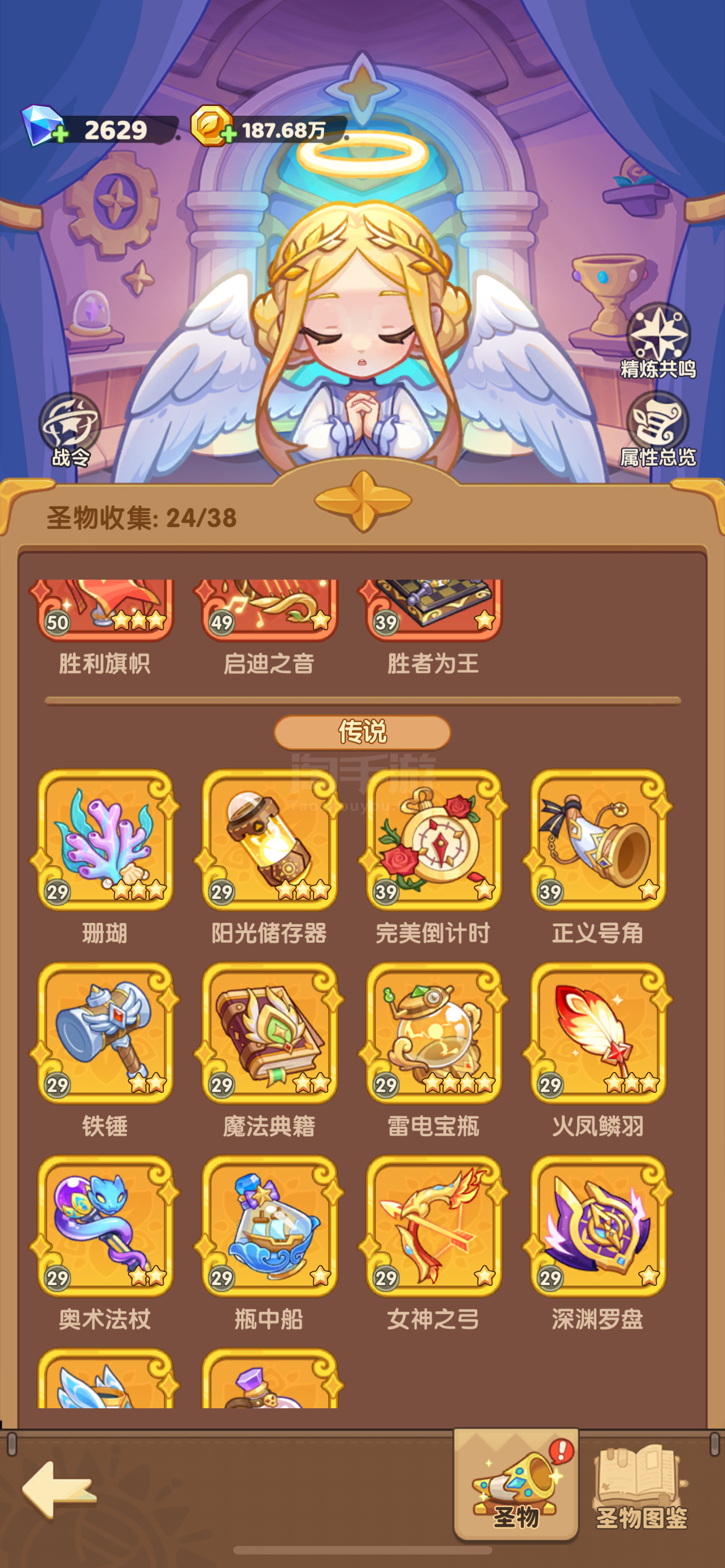Choose the 魔法典籍 relic

[269, 1032]
